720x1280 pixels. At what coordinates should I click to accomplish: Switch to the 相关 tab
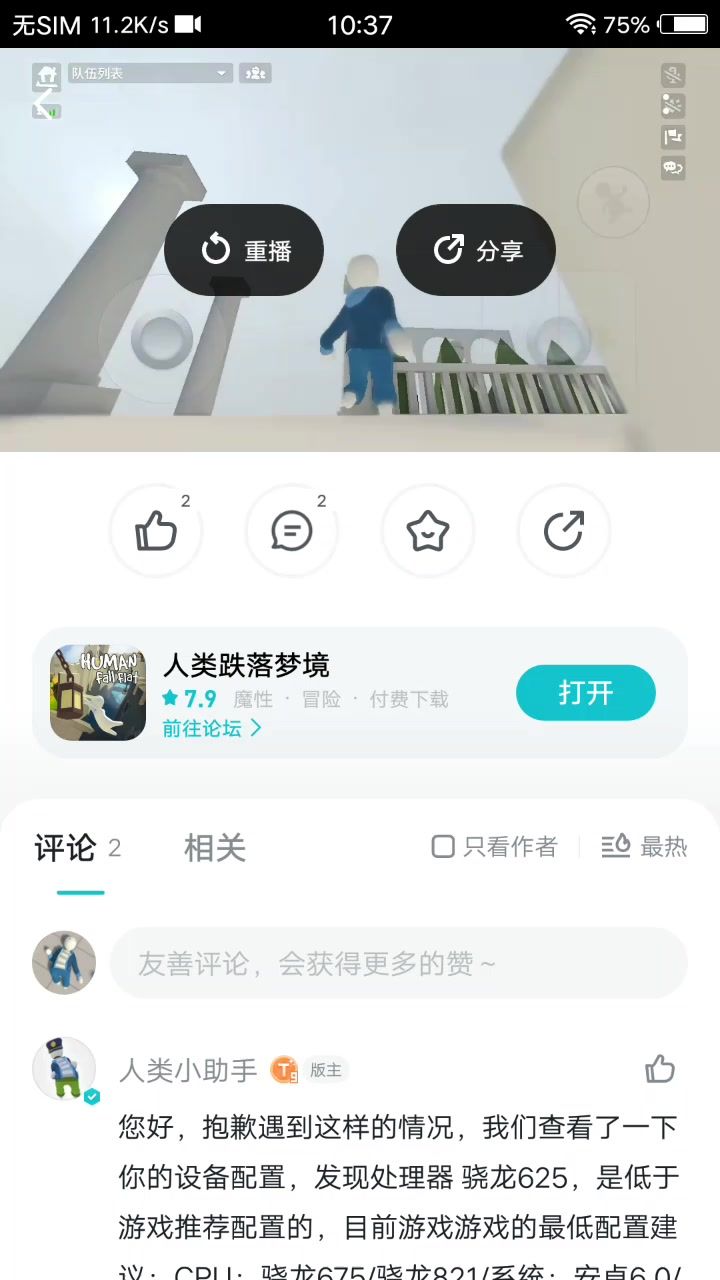215,848
